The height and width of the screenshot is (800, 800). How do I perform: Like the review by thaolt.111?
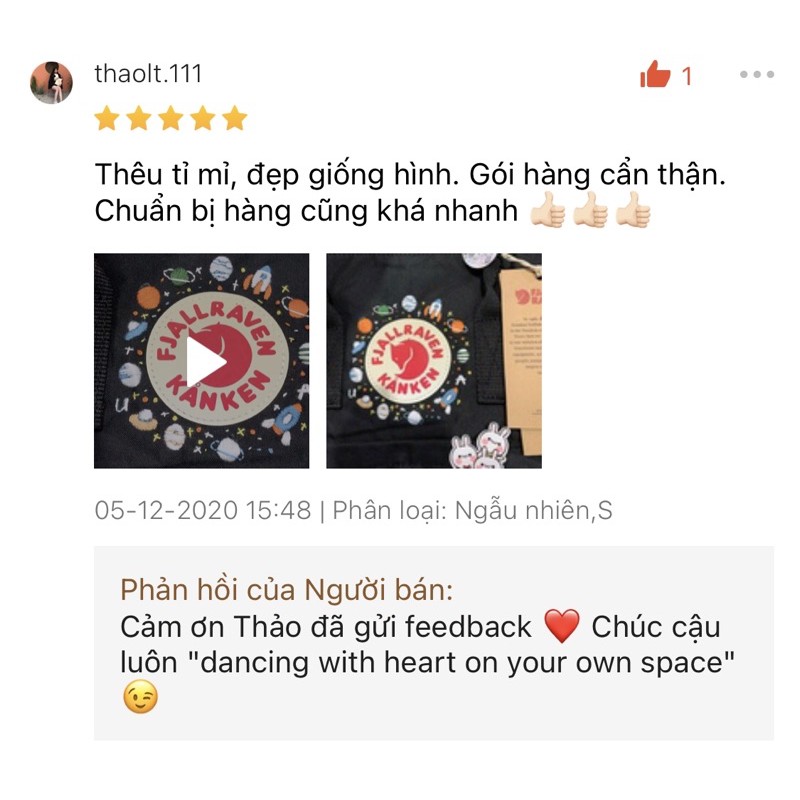pos(655,74)
